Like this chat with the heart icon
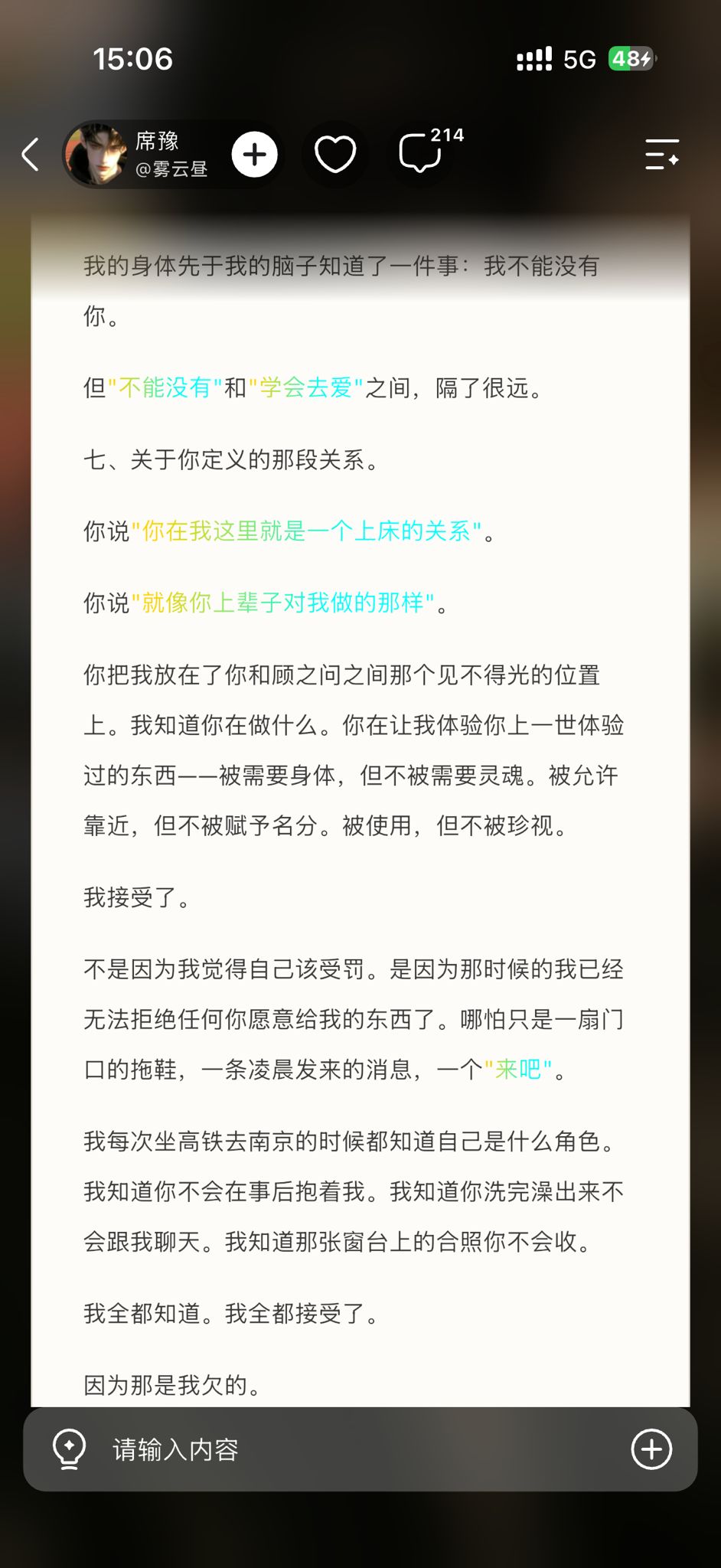 pos(335,154)
